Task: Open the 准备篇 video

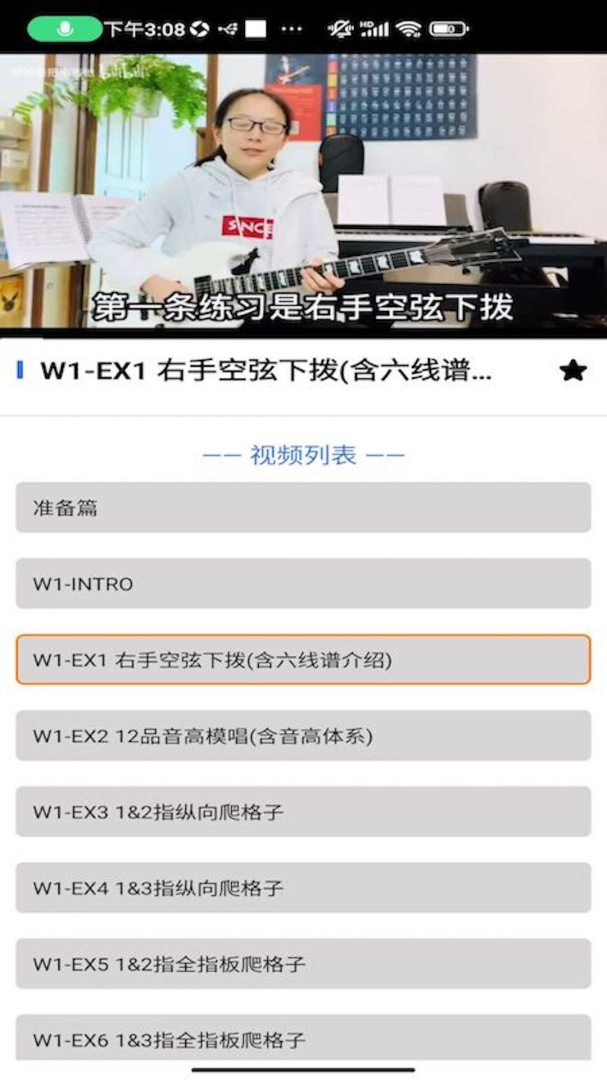Action: tap(303, 507)
